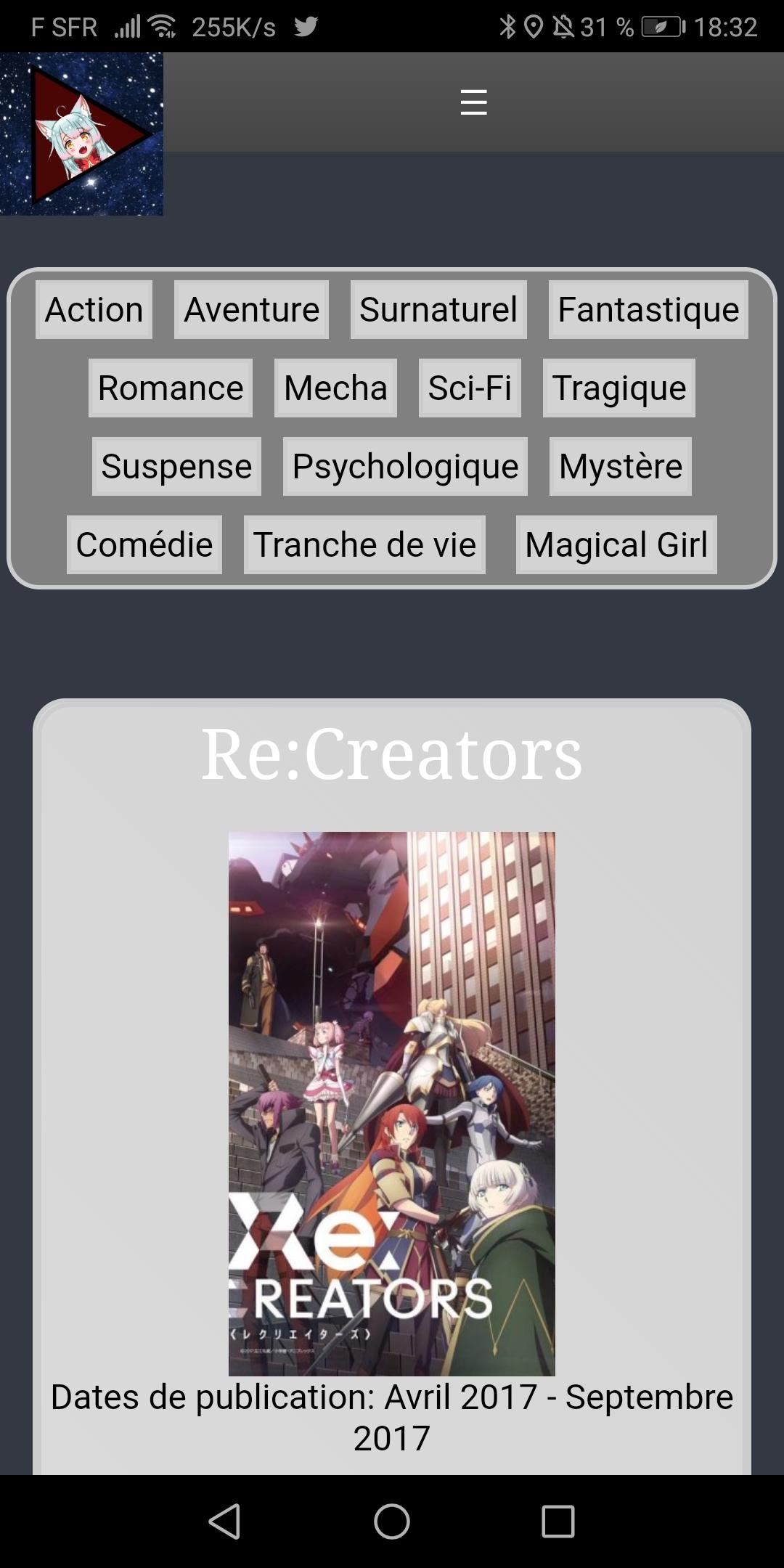This screenshot has width=784, height=1568.
Task: Toggle the Surnaturel genre filter
Action: pyautogui.click(x=438, y=309)
